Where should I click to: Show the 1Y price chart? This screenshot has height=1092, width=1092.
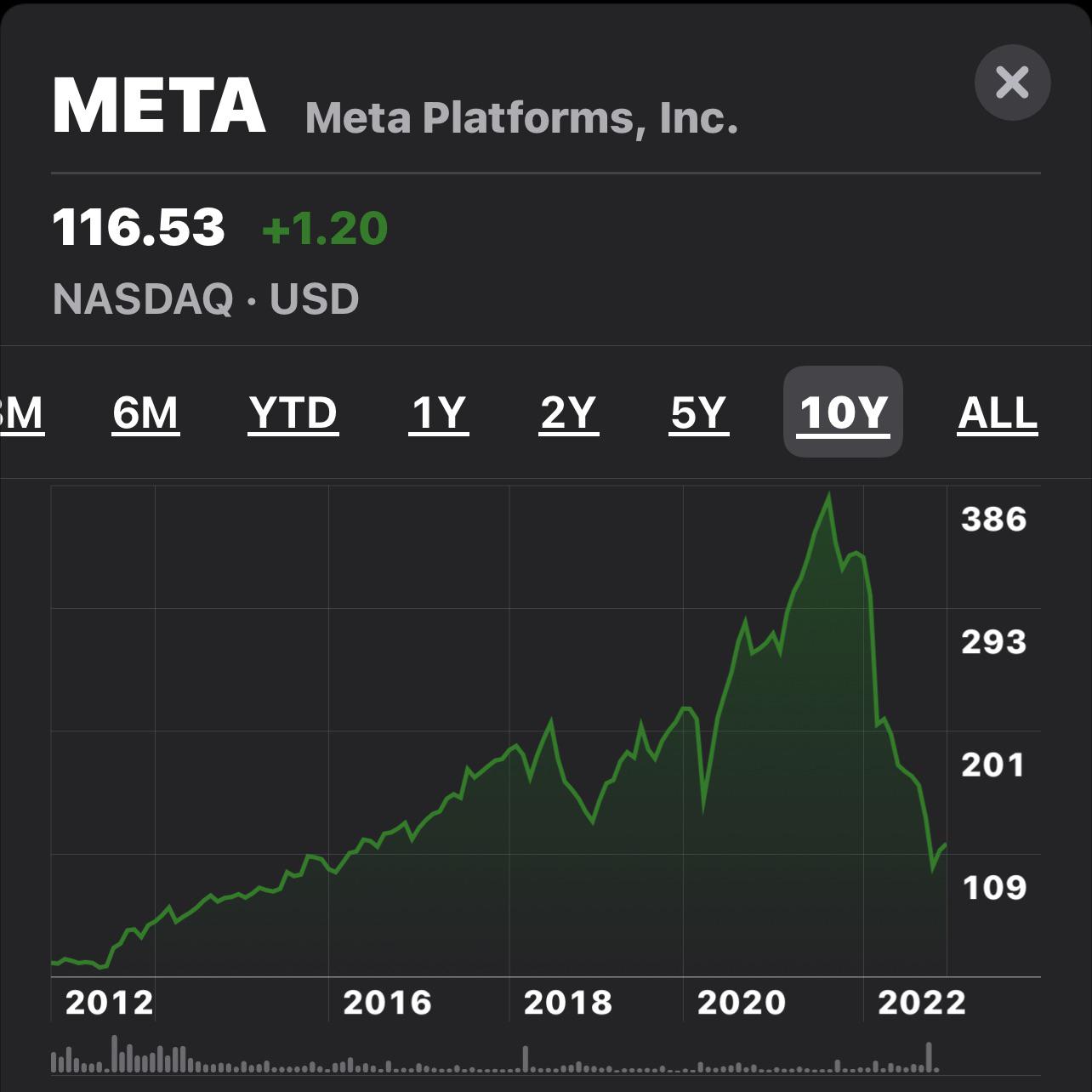click(439, 413)
